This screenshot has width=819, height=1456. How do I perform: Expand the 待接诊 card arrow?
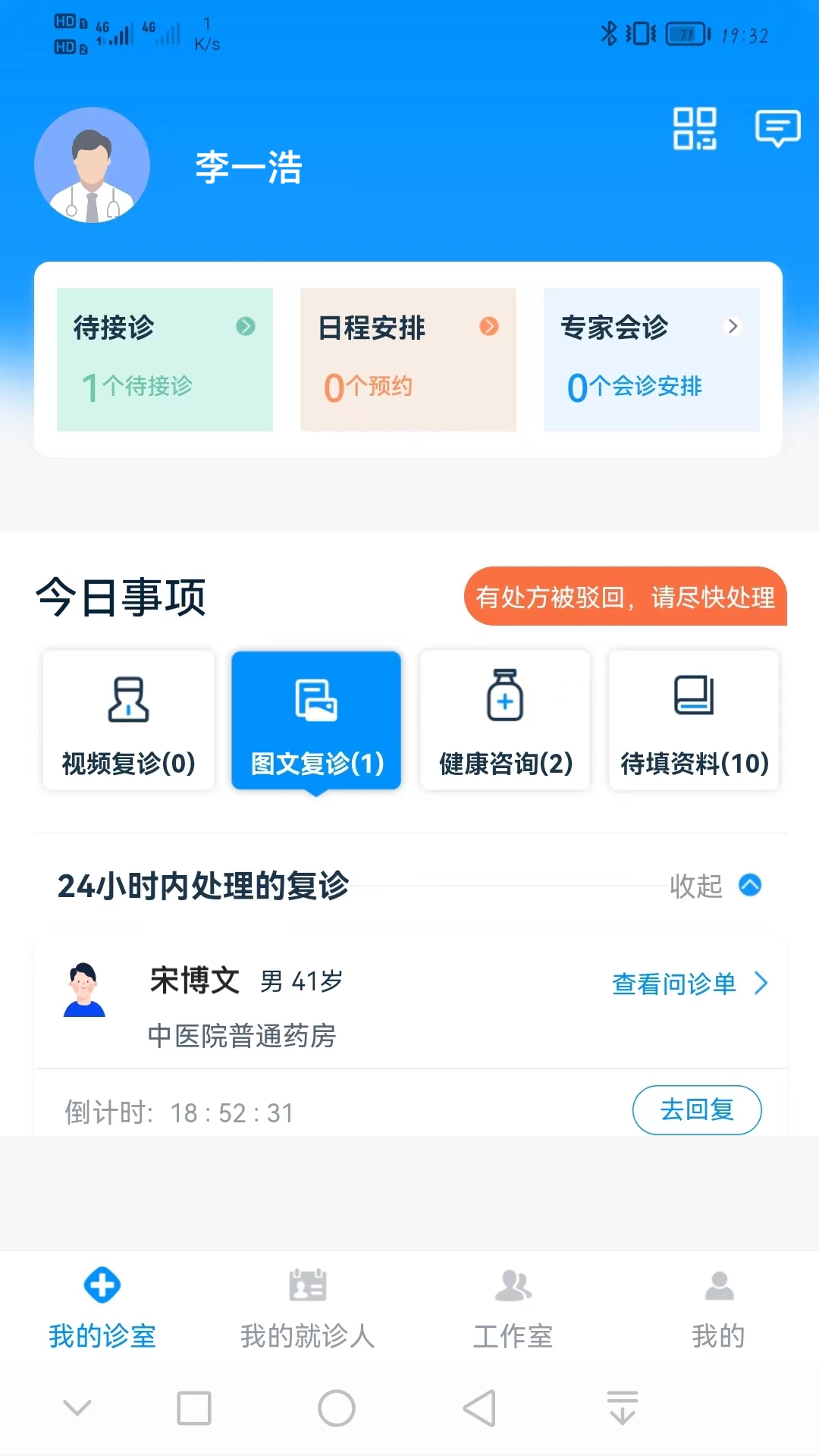coord(244,327)
